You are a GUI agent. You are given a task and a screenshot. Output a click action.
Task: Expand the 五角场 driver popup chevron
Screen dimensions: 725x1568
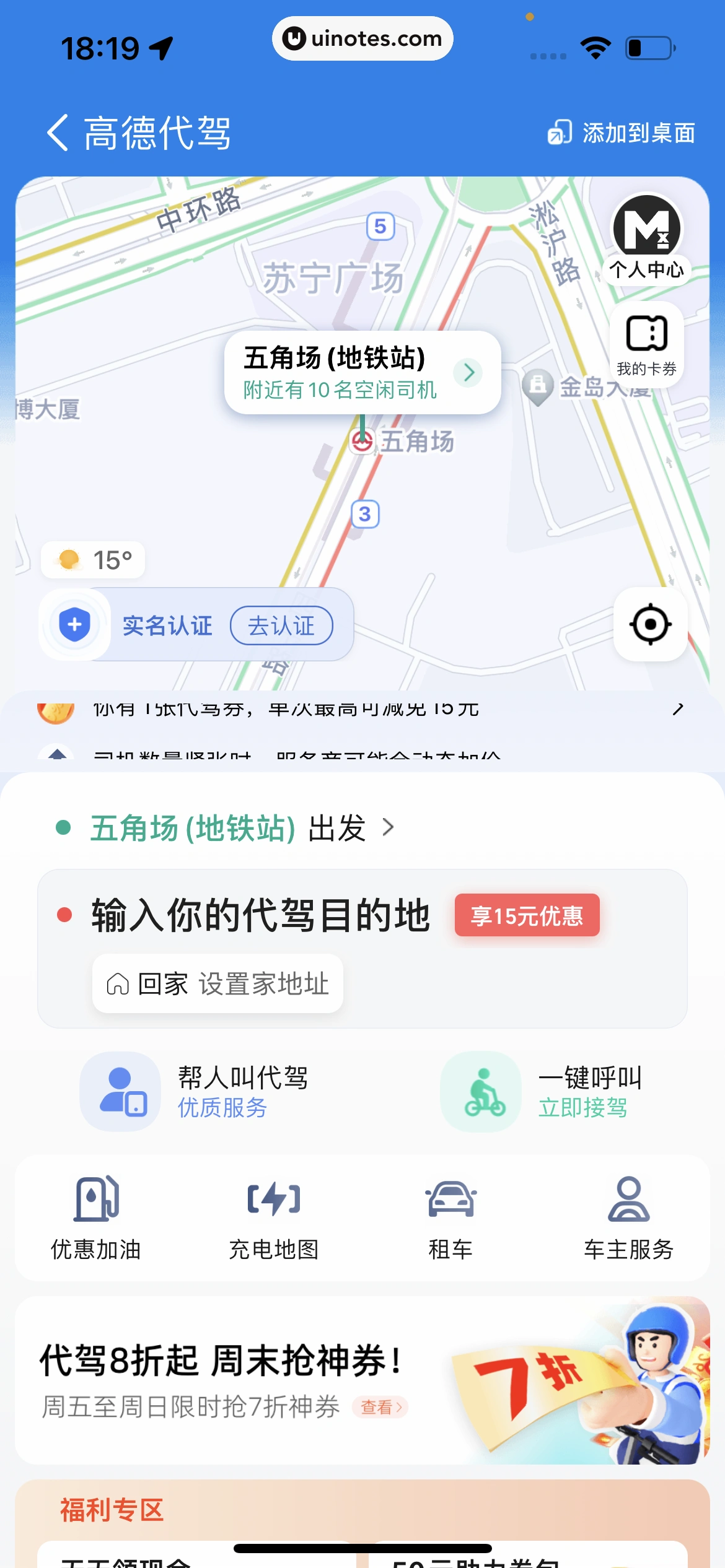[468, 373]
